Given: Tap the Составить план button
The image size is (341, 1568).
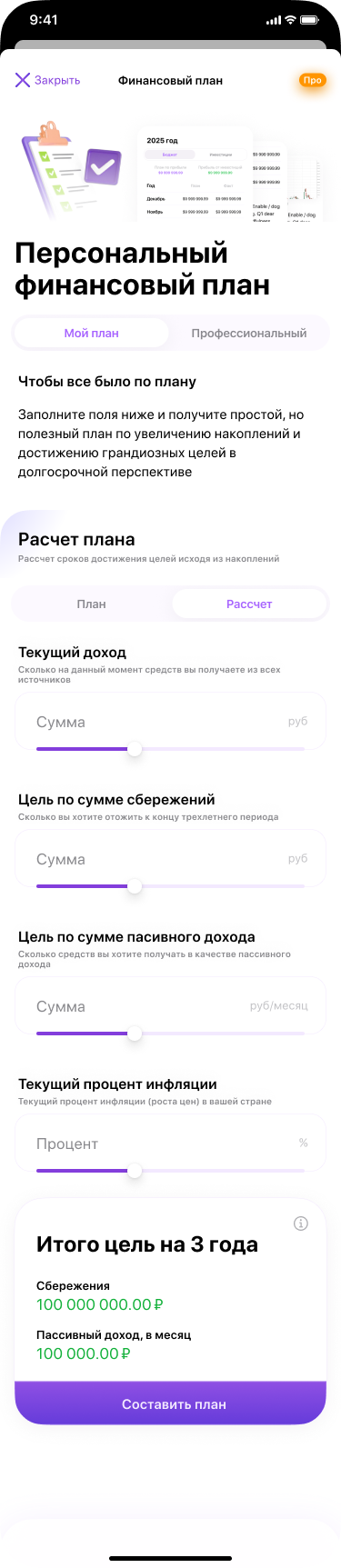Looking at the screenshot, I should (170, 1403).
